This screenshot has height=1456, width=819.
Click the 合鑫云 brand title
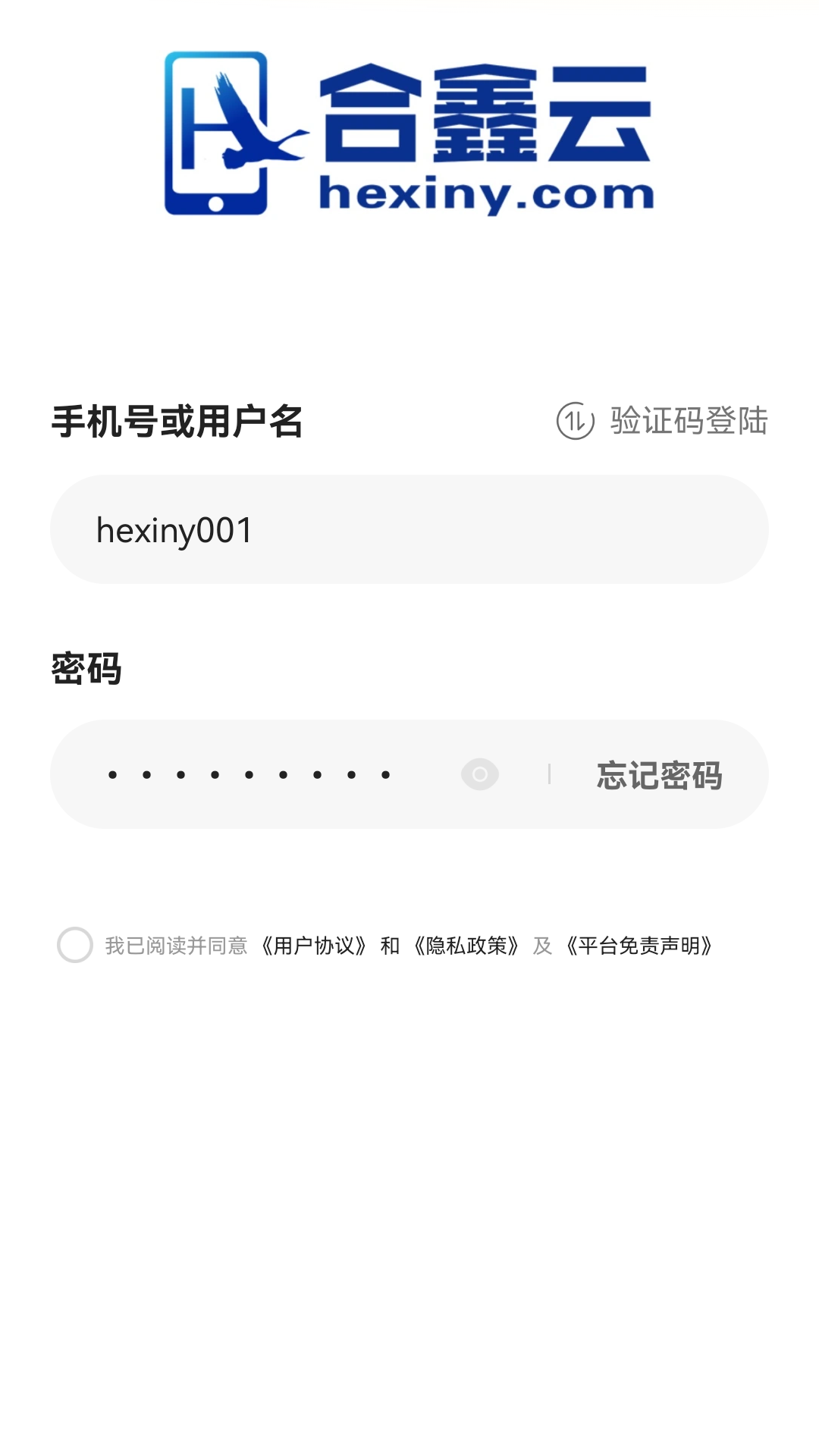coord(485,114)
